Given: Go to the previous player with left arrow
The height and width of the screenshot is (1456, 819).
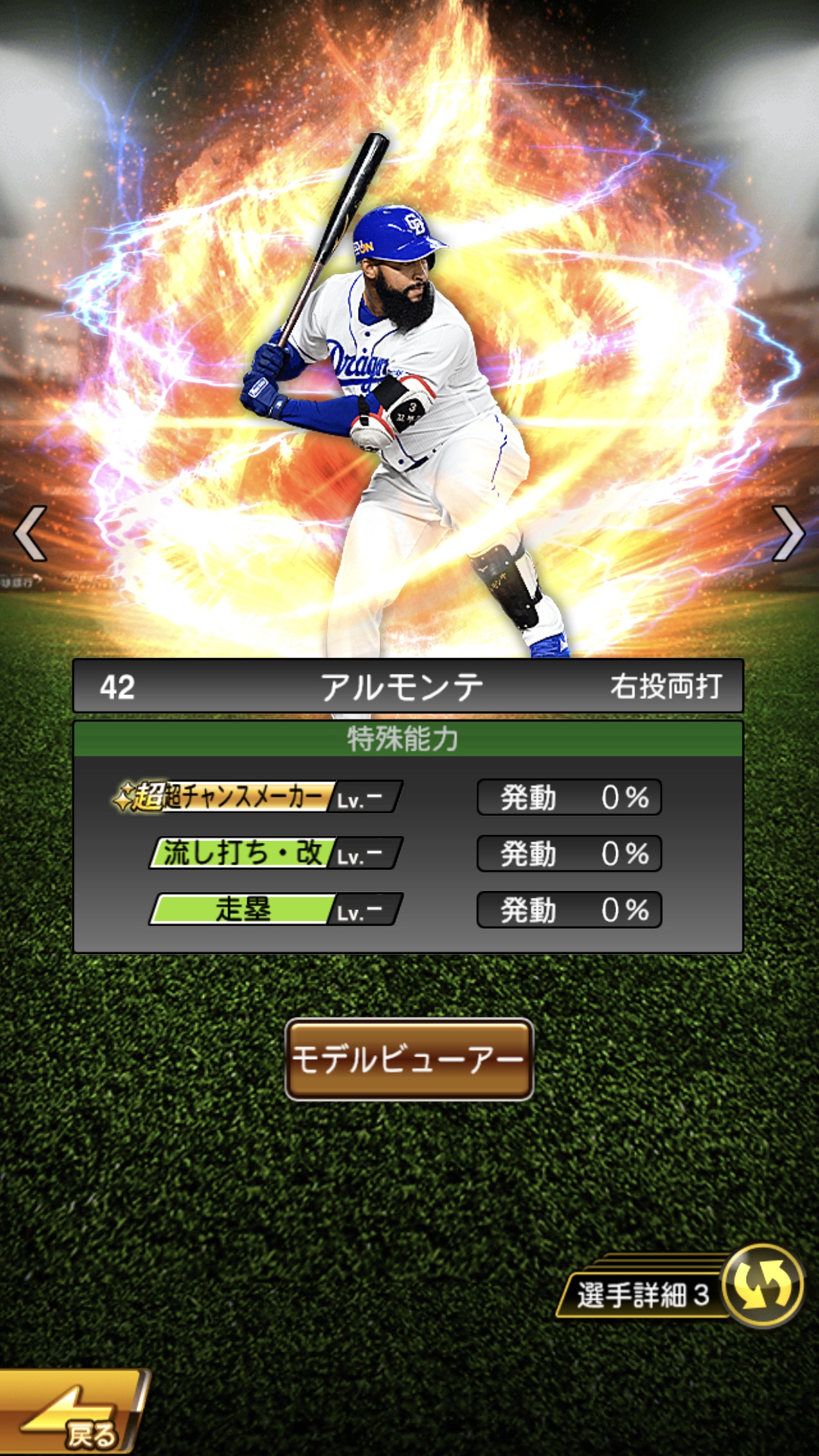Looking at the screenshot, I should (x=30, y=533).
